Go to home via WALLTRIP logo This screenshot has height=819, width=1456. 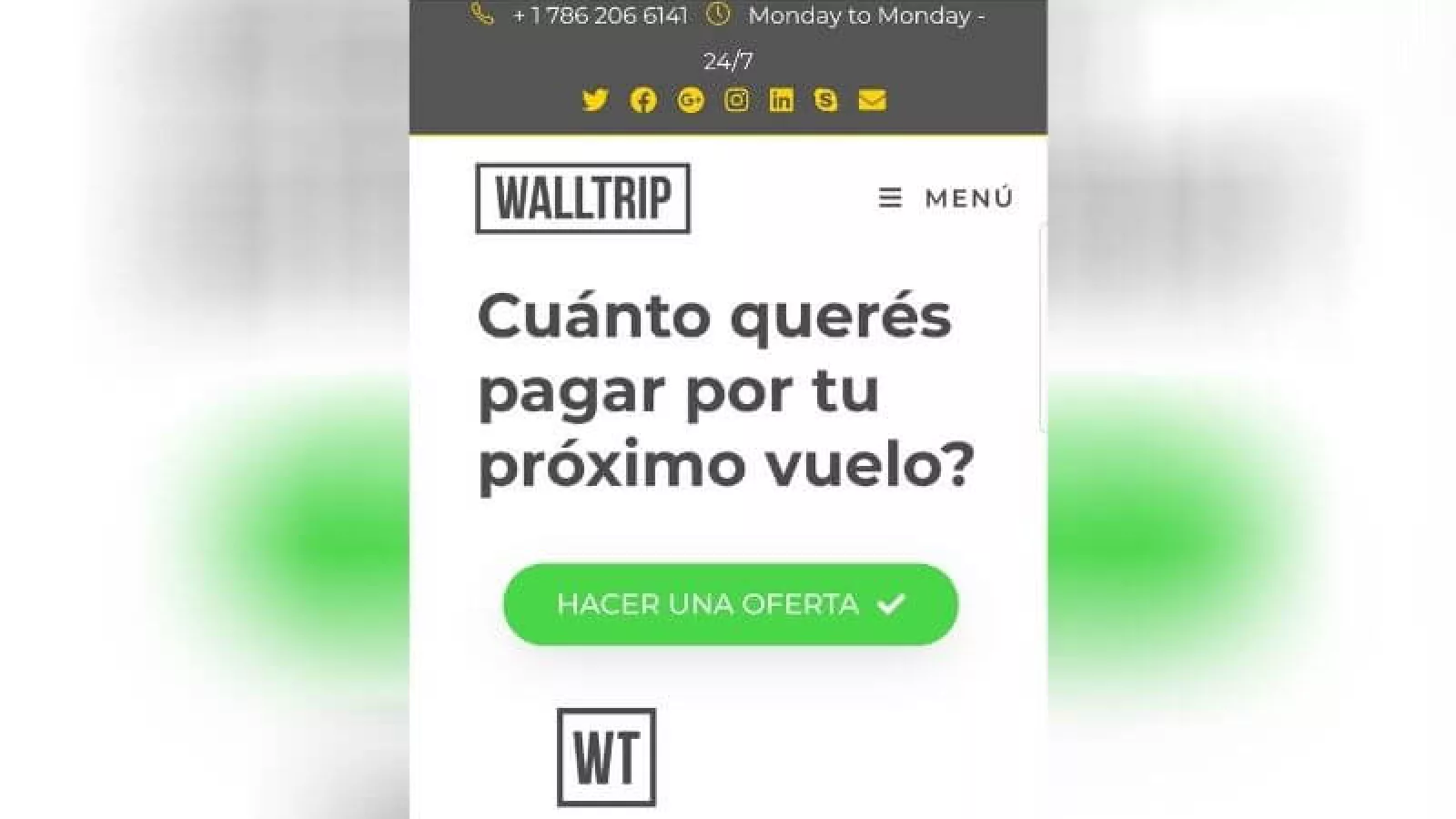[x=582, y=197]
